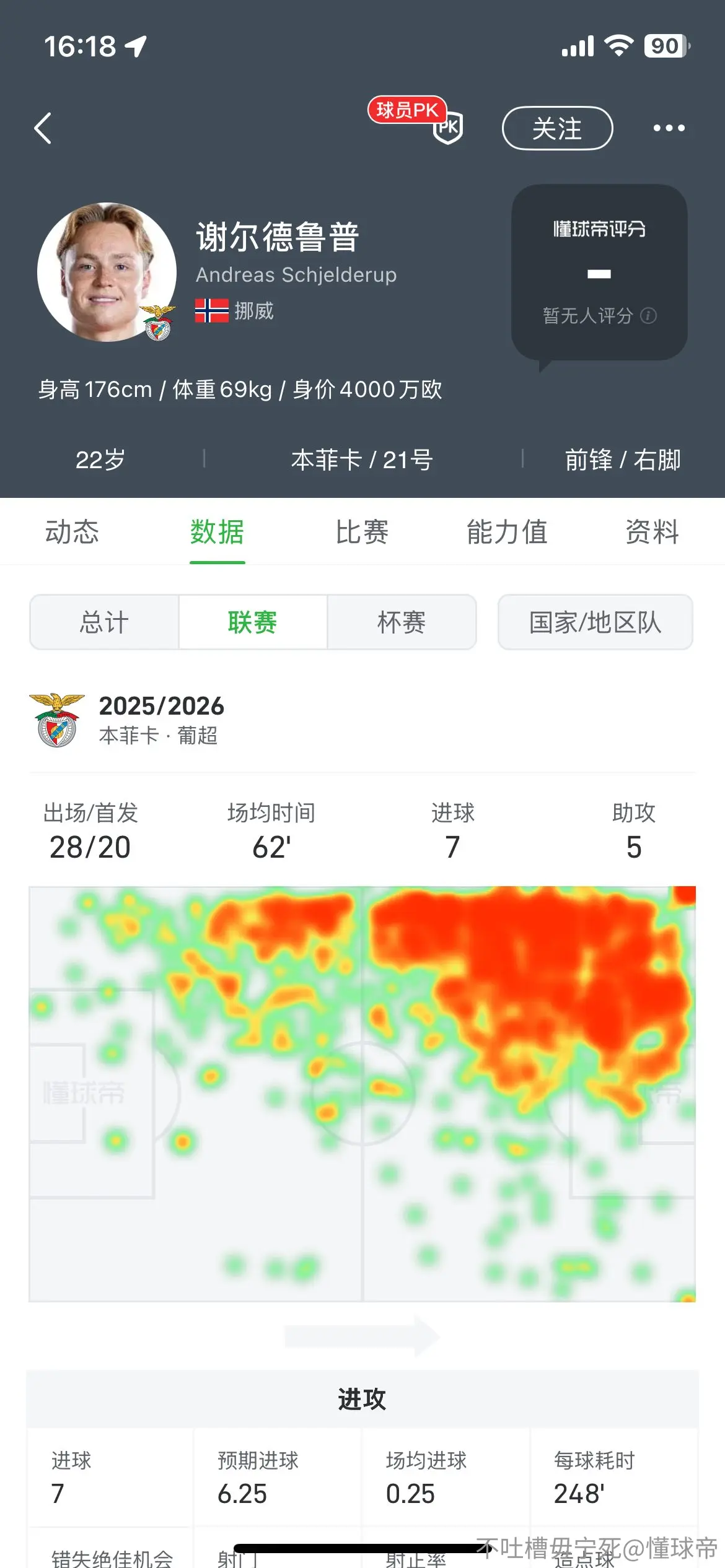The width and height of the screenshot is (725, 1568).
Task: Select the 总计 stats filter
Action: pos(104,622)
